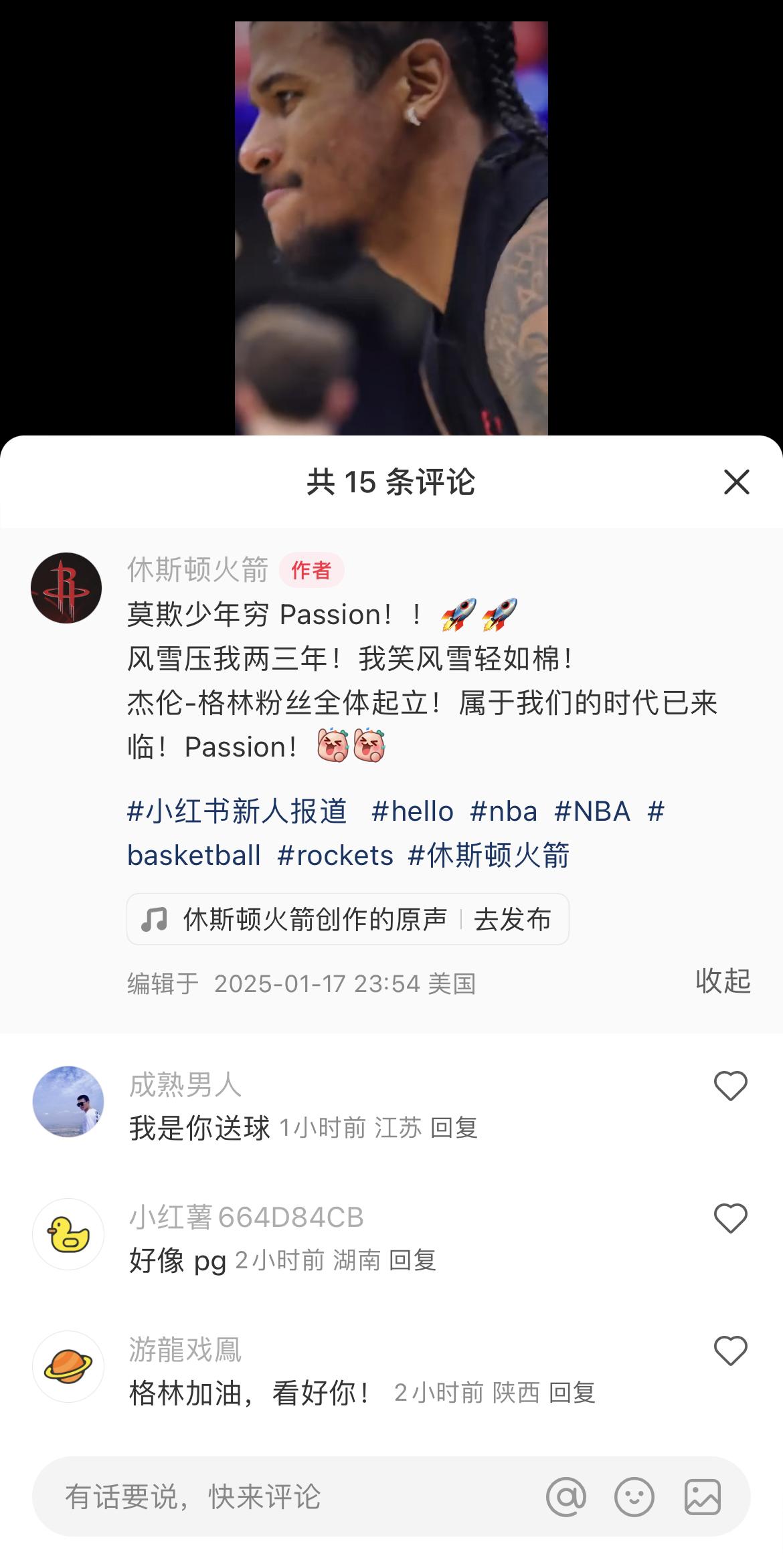Reply to the 好像 pg comment

coord(412,1261)
